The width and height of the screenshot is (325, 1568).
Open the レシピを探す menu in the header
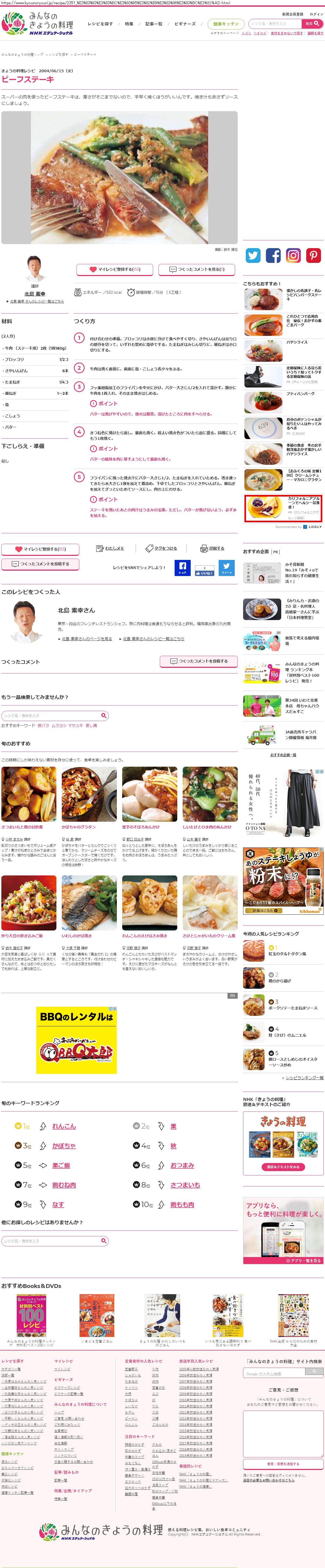click(100, 24)
